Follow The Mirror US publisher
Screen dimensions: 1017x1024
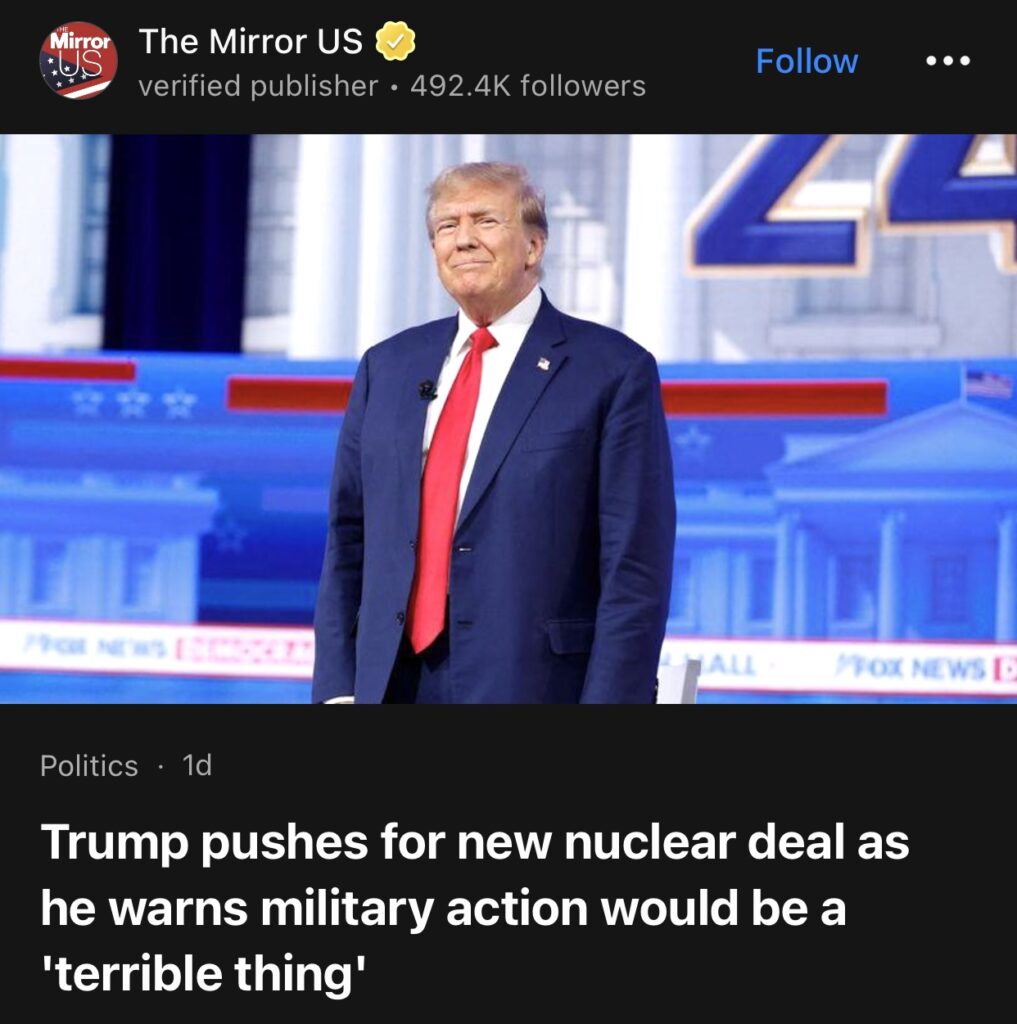point(806,62)
